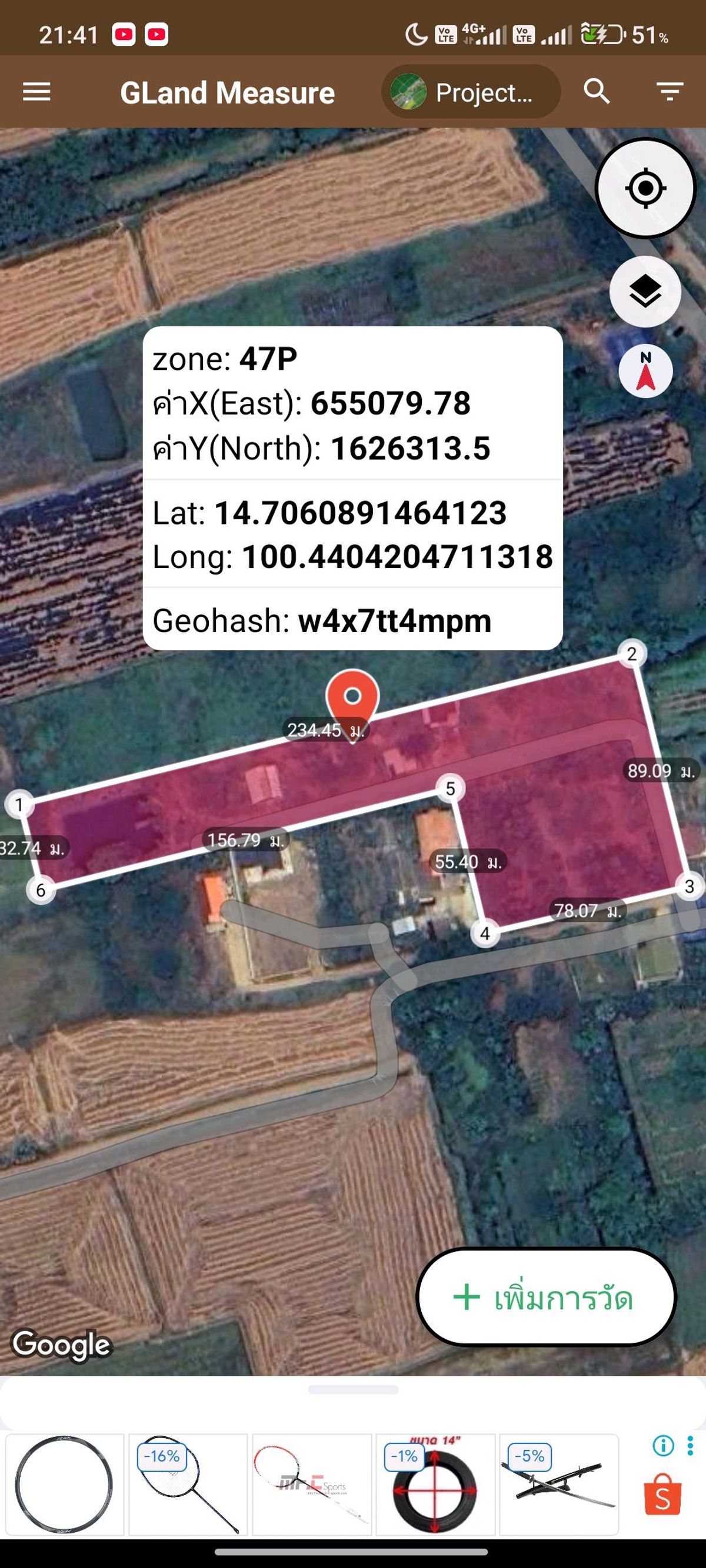Select polygon vertex point 6
This screenshot has height=1568, width=706.
tap(41, 890)
